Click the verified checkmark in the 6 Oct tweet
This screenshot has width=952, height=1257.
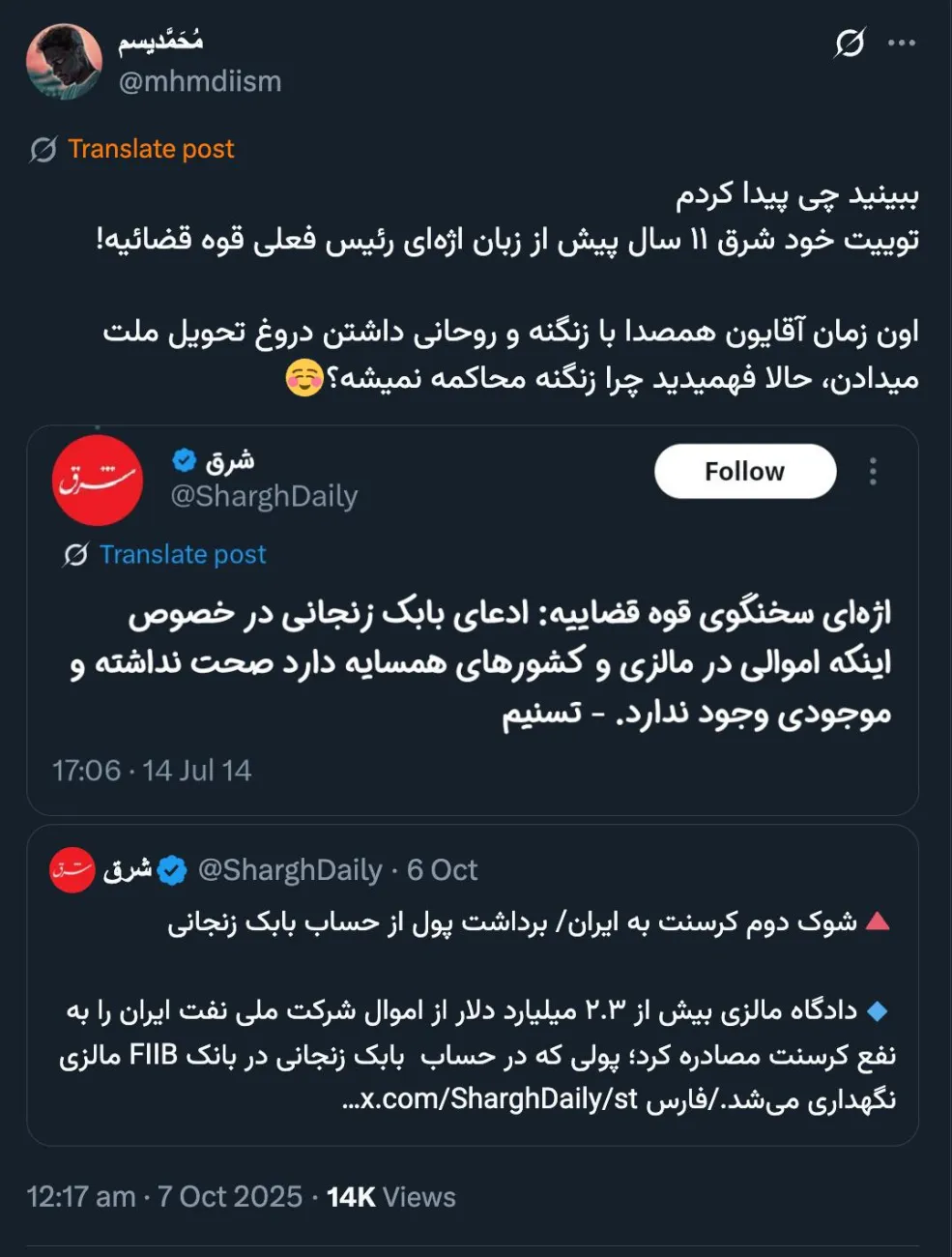(x=169, y=869)
